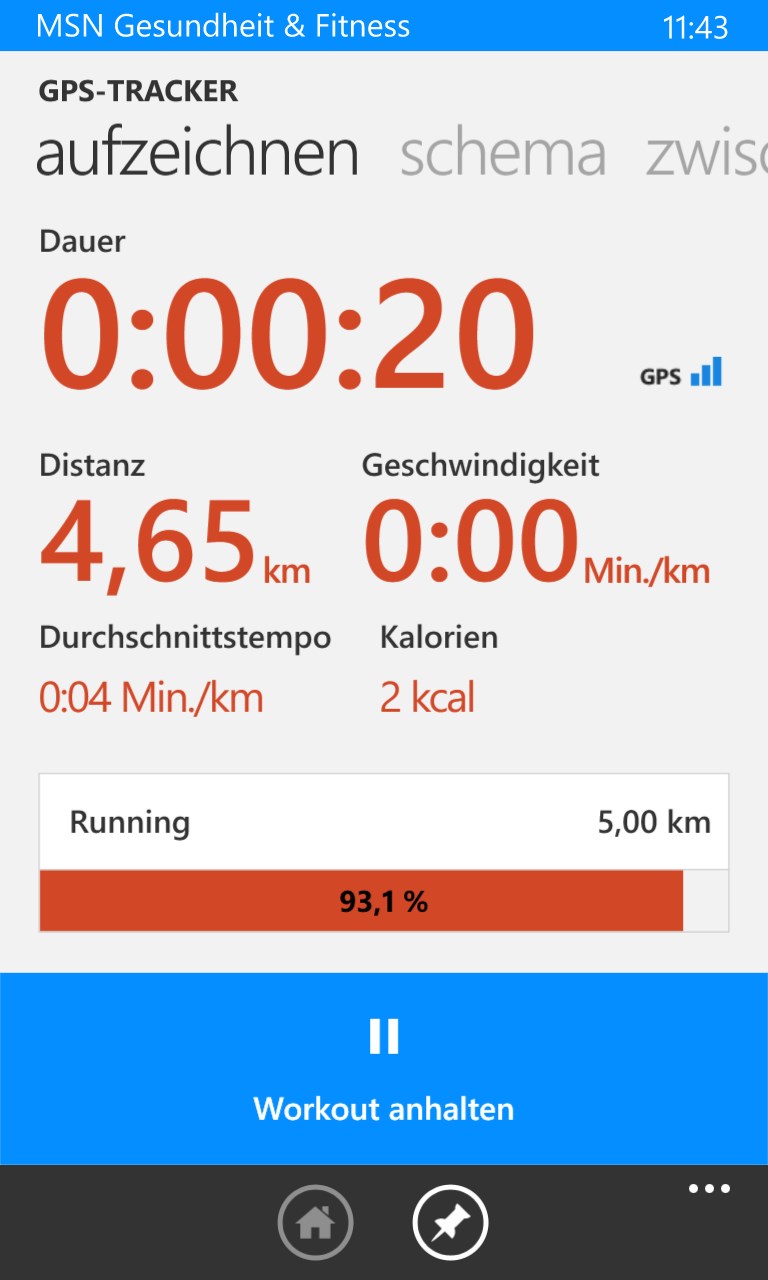
Task: Tap the Kalorien value 2 kcal
Action: pyautogui.click(x=428, y=697)
